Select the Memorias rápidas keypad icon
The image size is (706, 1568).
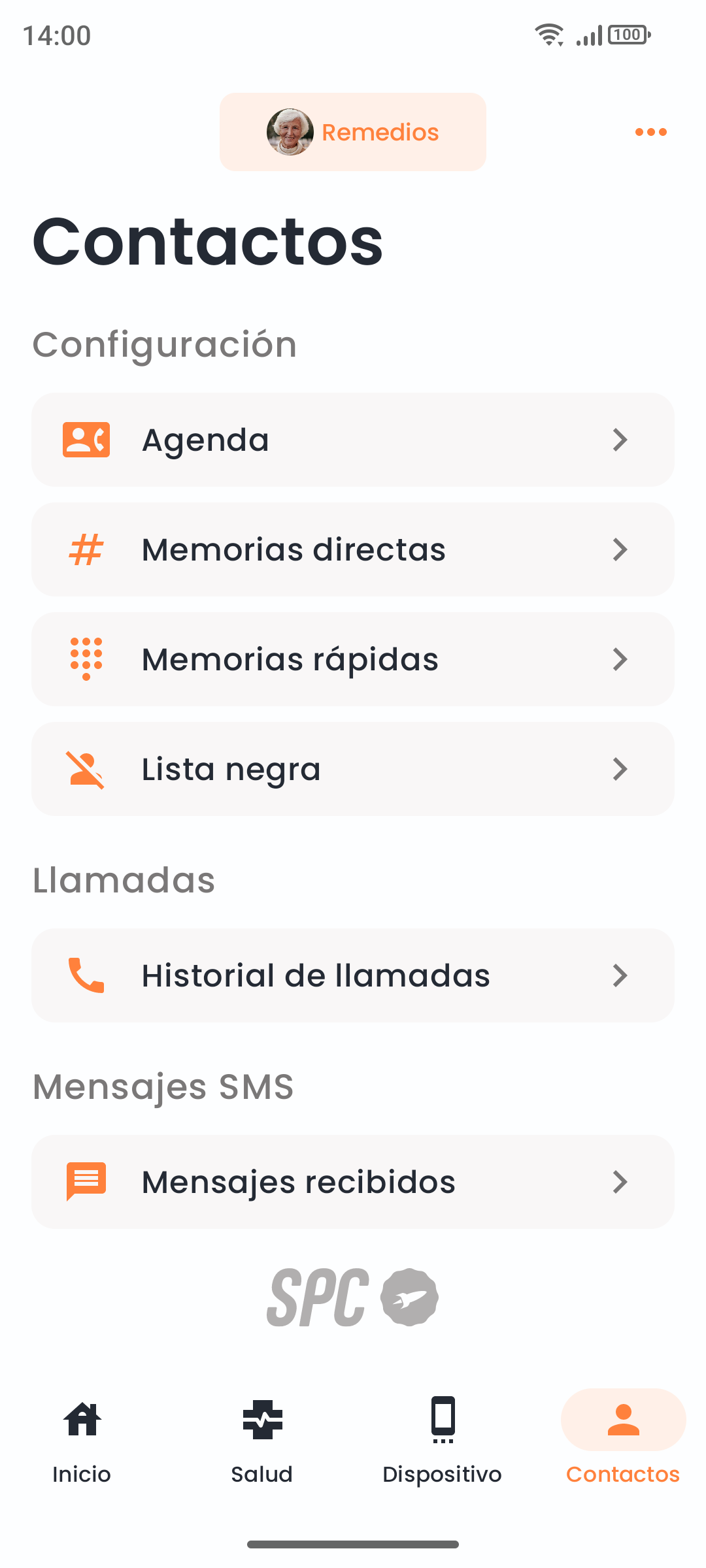tap(86, 659)
